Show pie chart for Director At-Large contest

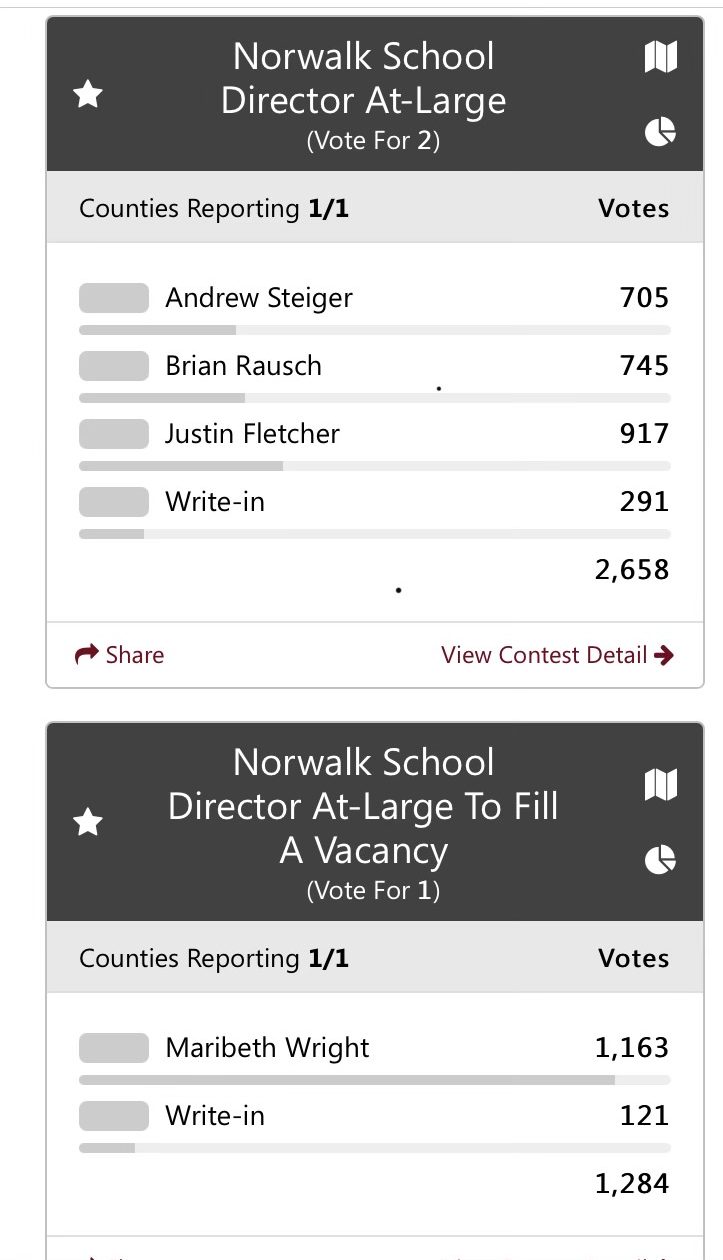tap(660, 131)
